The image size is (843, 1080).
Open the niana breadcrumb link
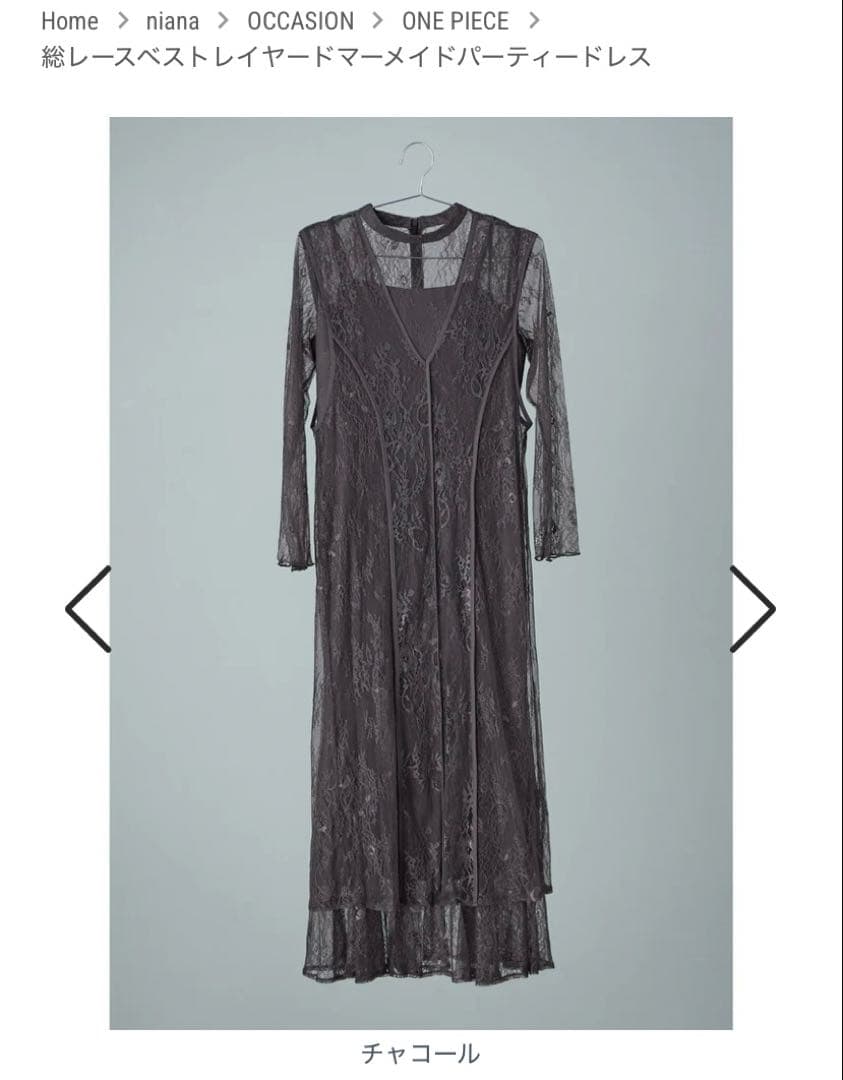(172, 21)
